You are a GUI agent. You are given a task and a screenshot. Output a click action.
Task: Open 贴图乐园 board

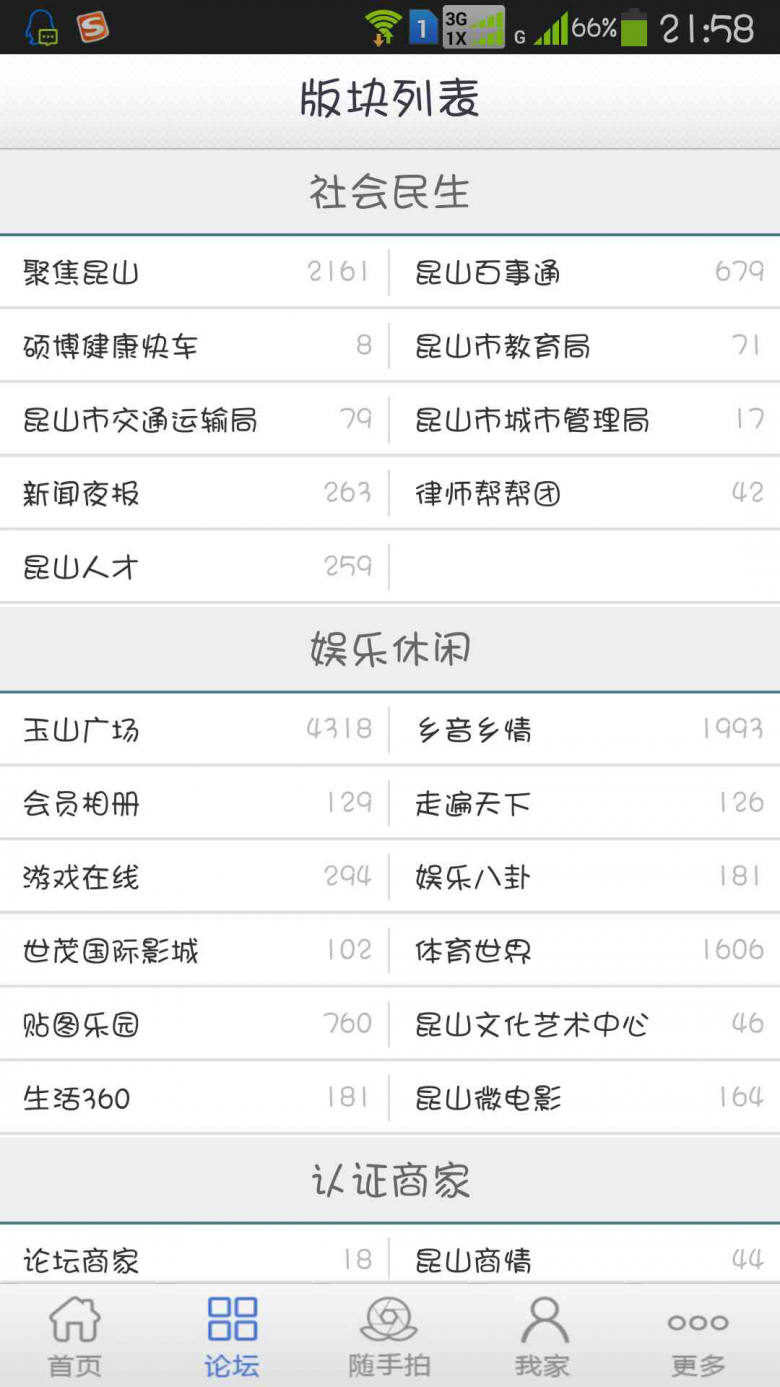(194, 1025)
